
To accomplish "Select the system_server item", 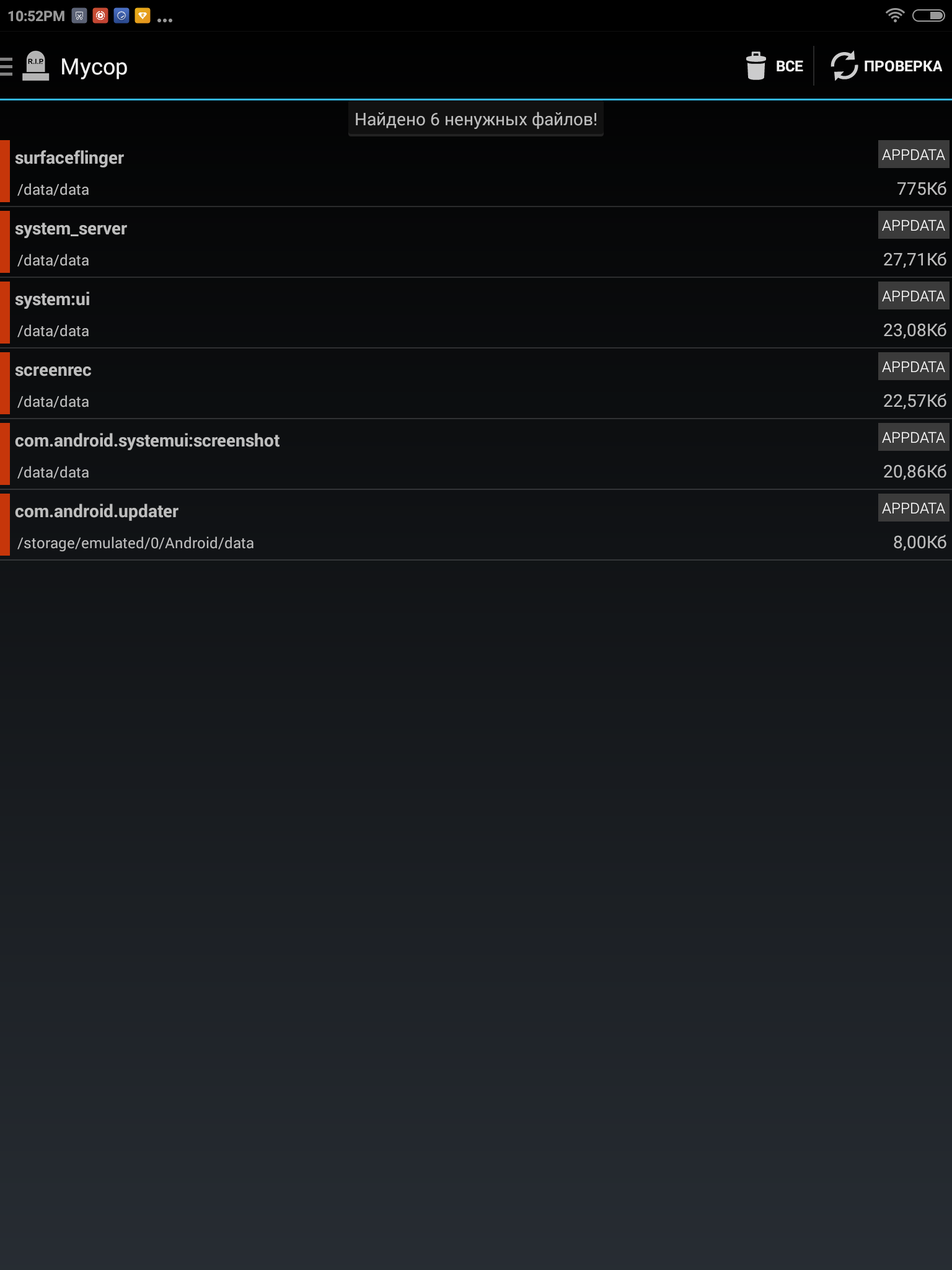I will tap(434, 243).
